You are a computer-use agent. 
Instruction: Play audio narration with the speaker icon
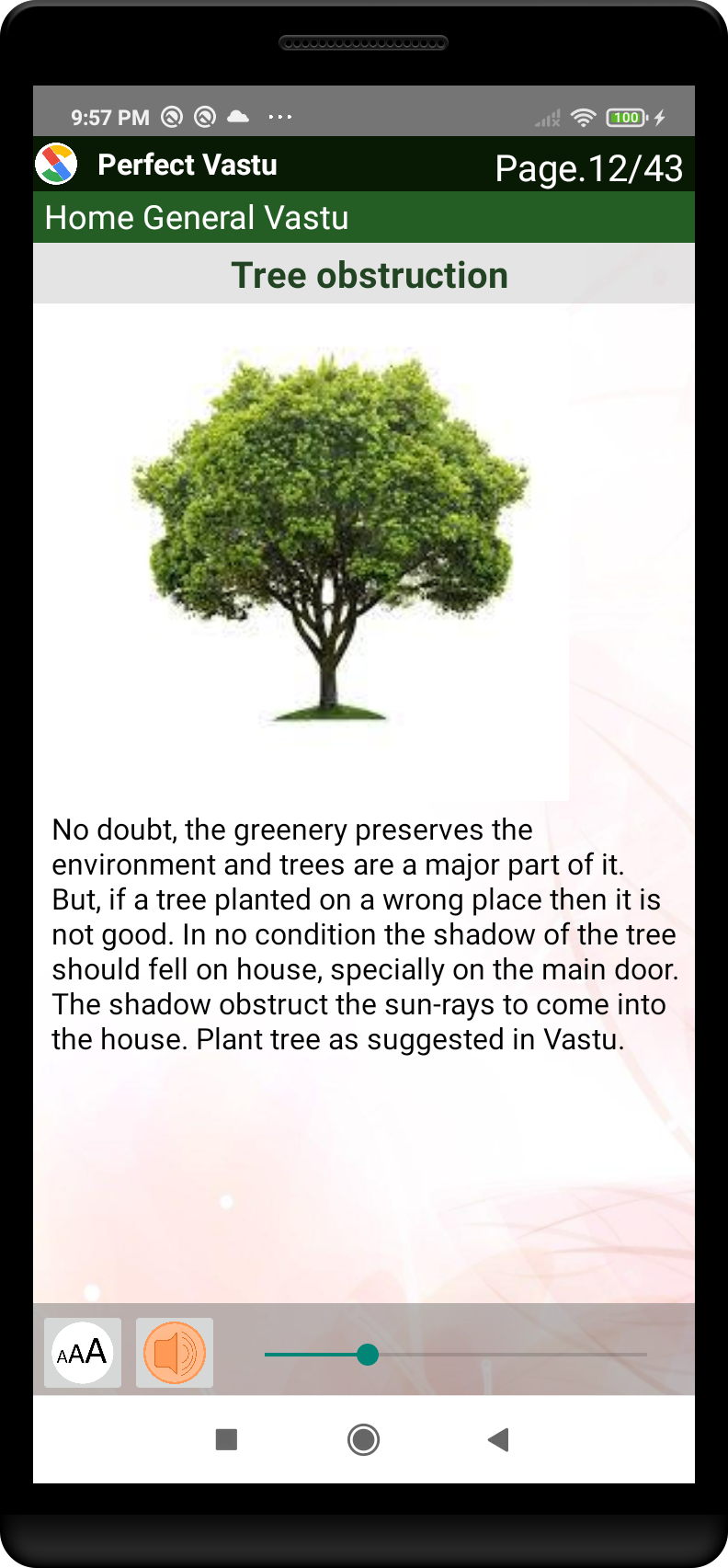175,1353
